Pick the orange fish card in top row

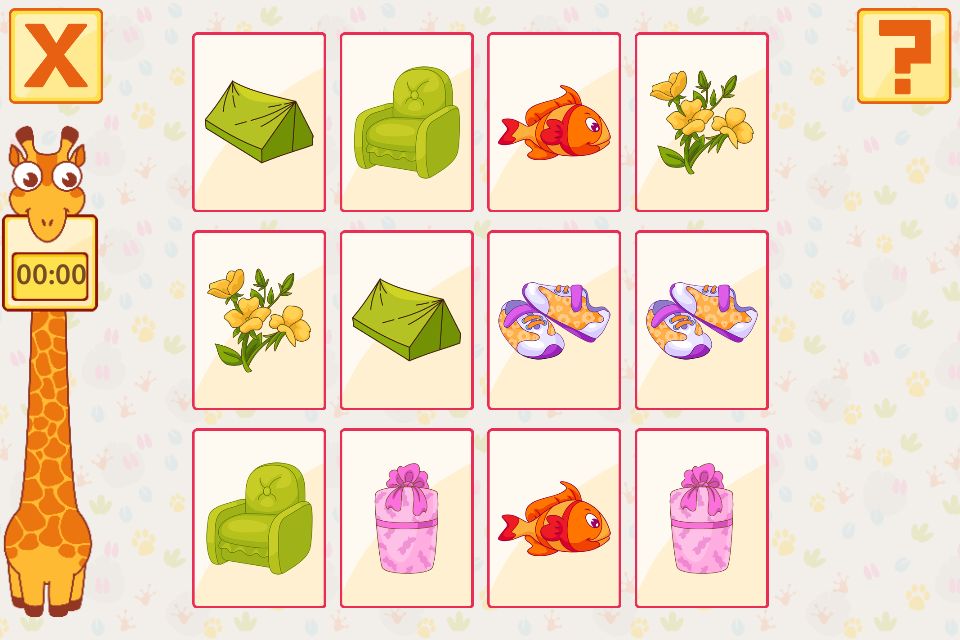coord(554,122)
